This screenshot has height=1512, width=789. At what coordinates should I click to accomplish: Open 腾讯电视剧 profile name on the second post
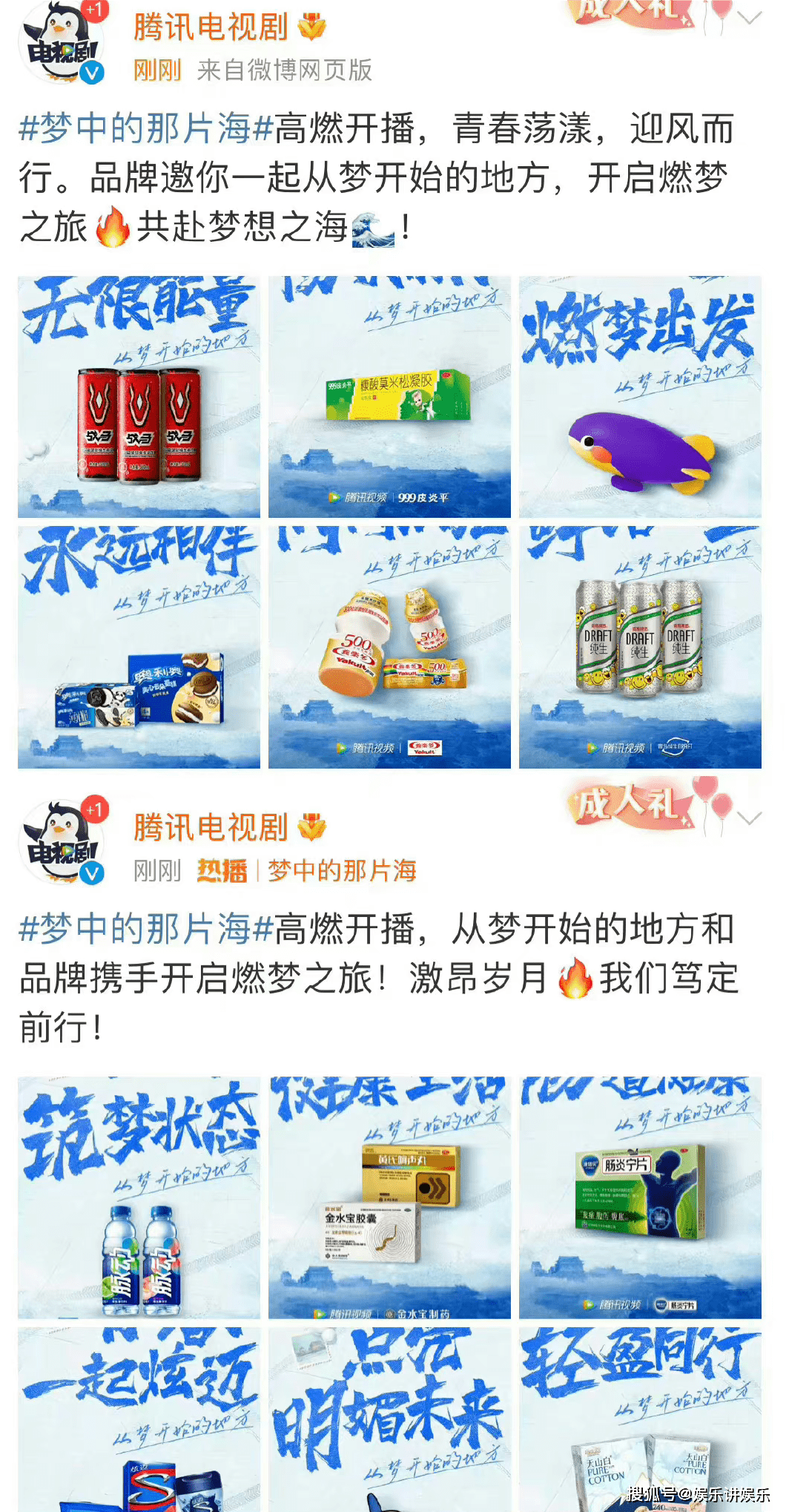(211, 827)
